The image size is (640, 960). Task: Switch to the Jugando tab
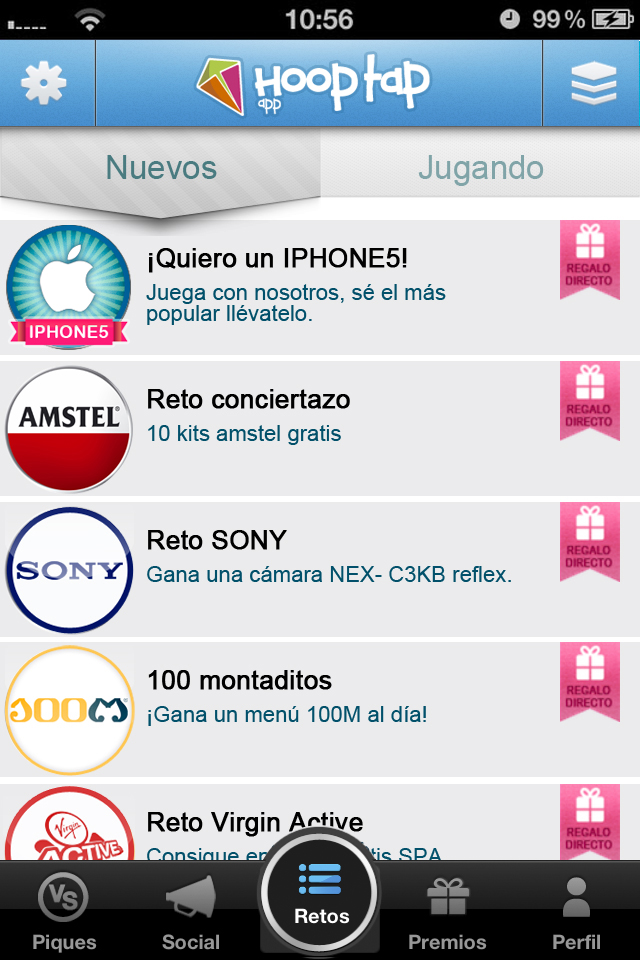(480, 167)
